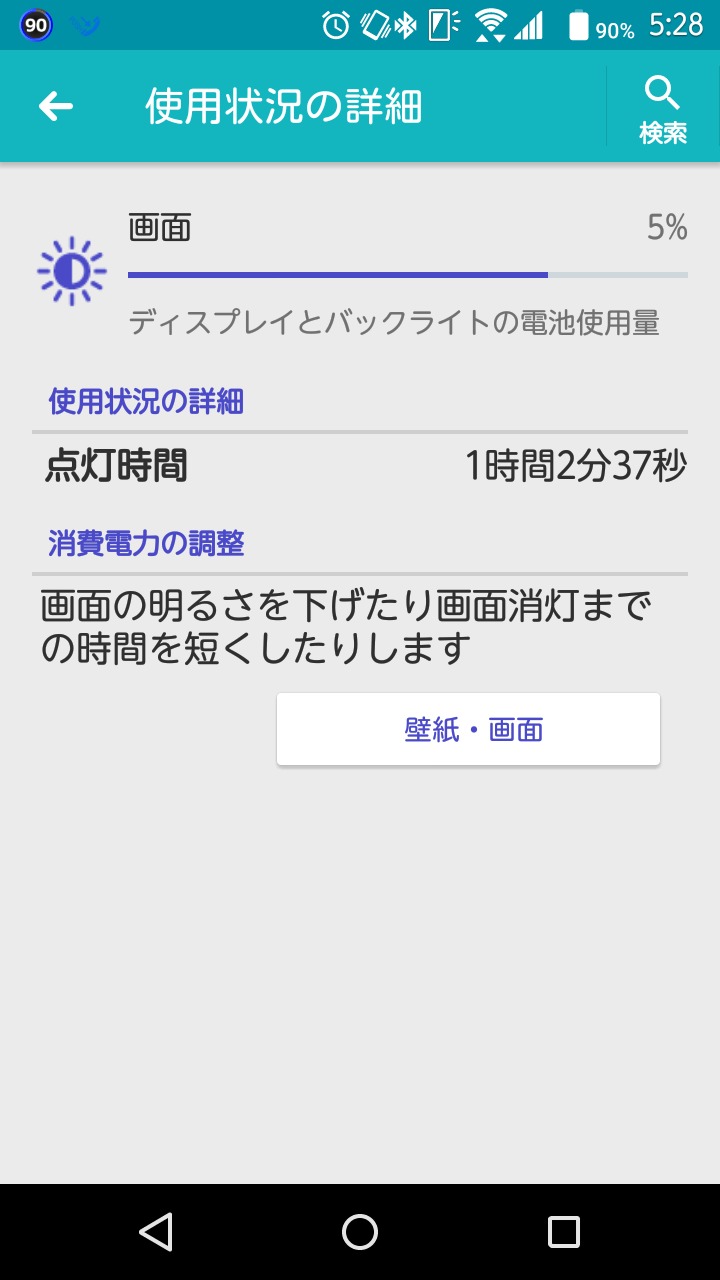The image size is (720, 1280).
Task: Open the 検索 search action
Action: pos(663,108)
